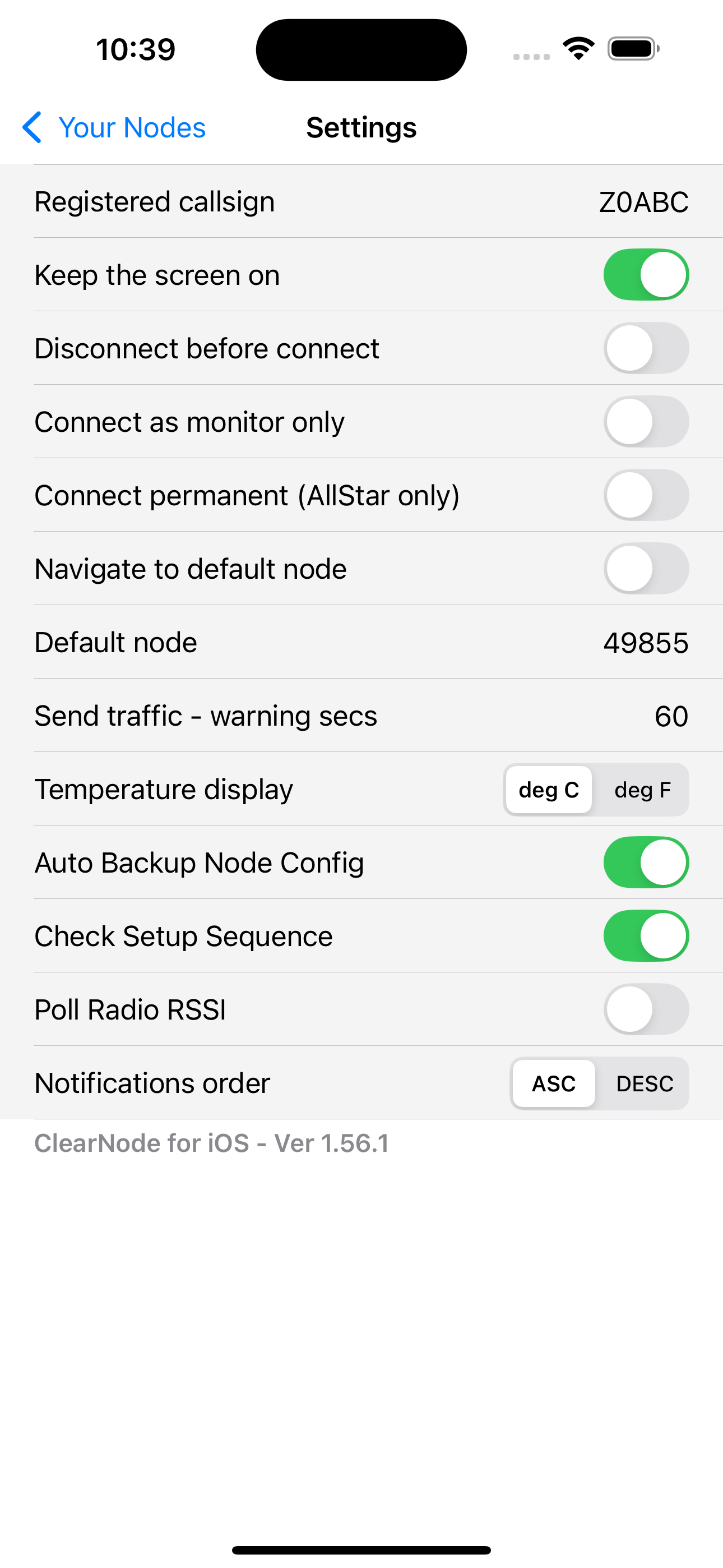The image size is (723, 1568).
Task: Tap the back chevron icon
Action: pyautogui.click(x=31, y=128)
